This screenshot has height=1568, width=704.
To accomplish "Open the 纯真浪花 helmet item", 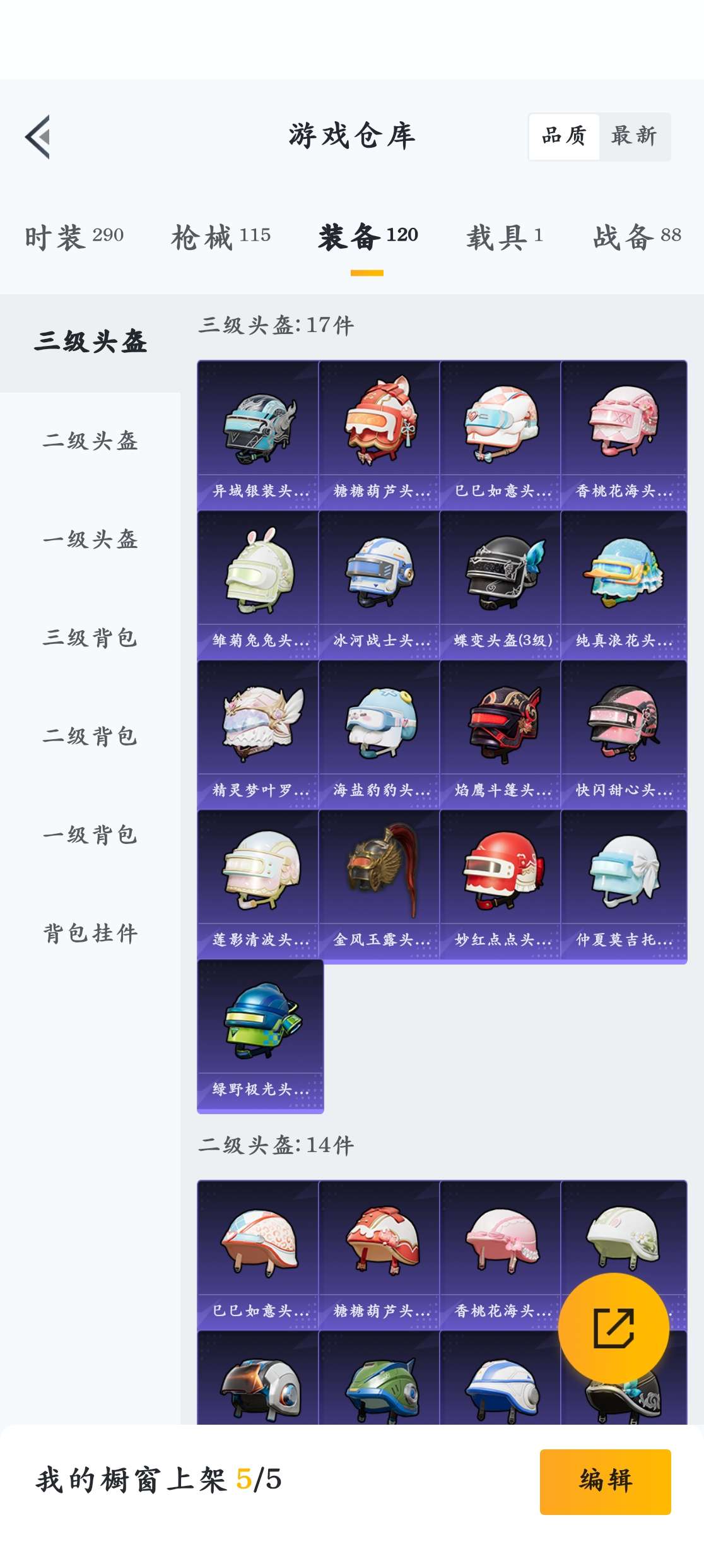I will 623,585.
